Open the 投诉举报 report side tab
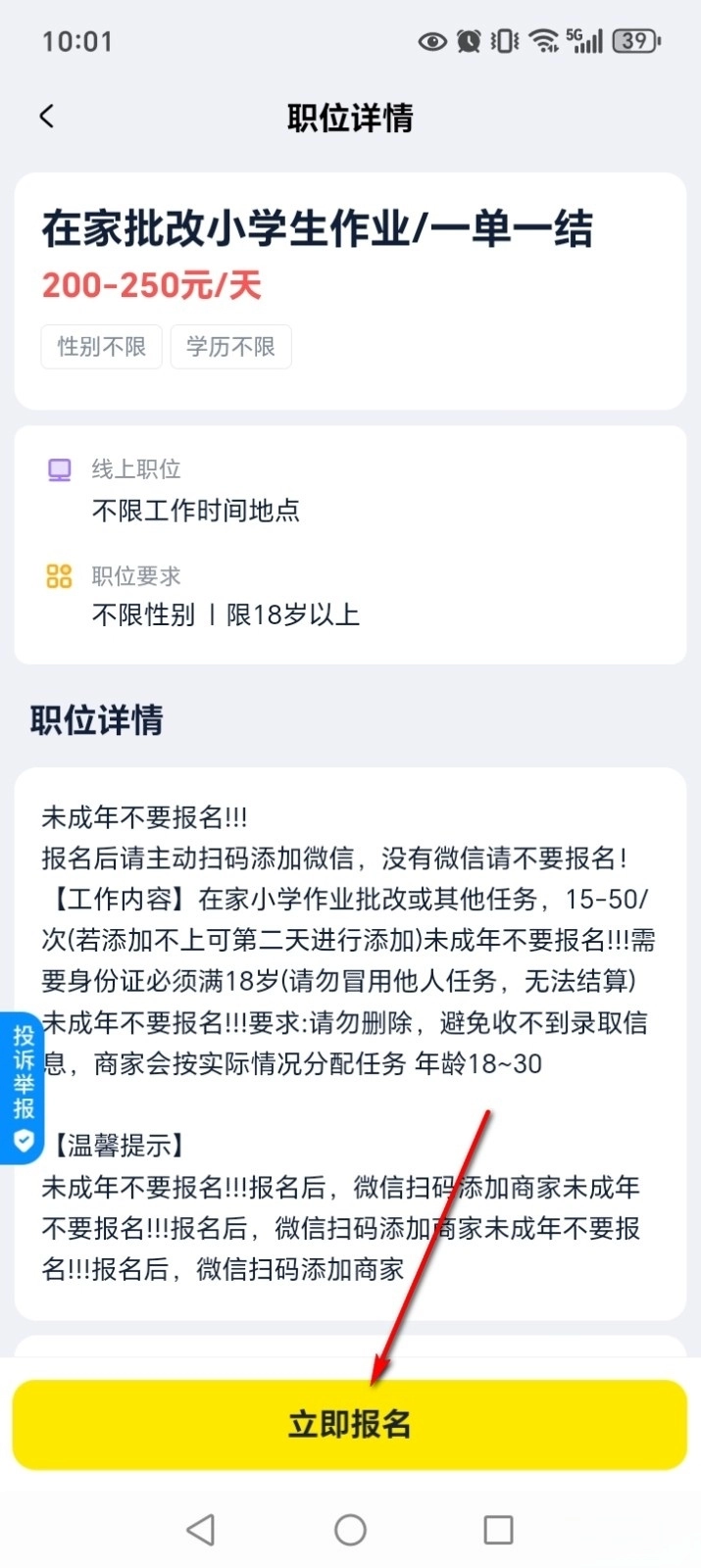Image resolution: width=701 pixels, height=1568 pixels. 22,1088
